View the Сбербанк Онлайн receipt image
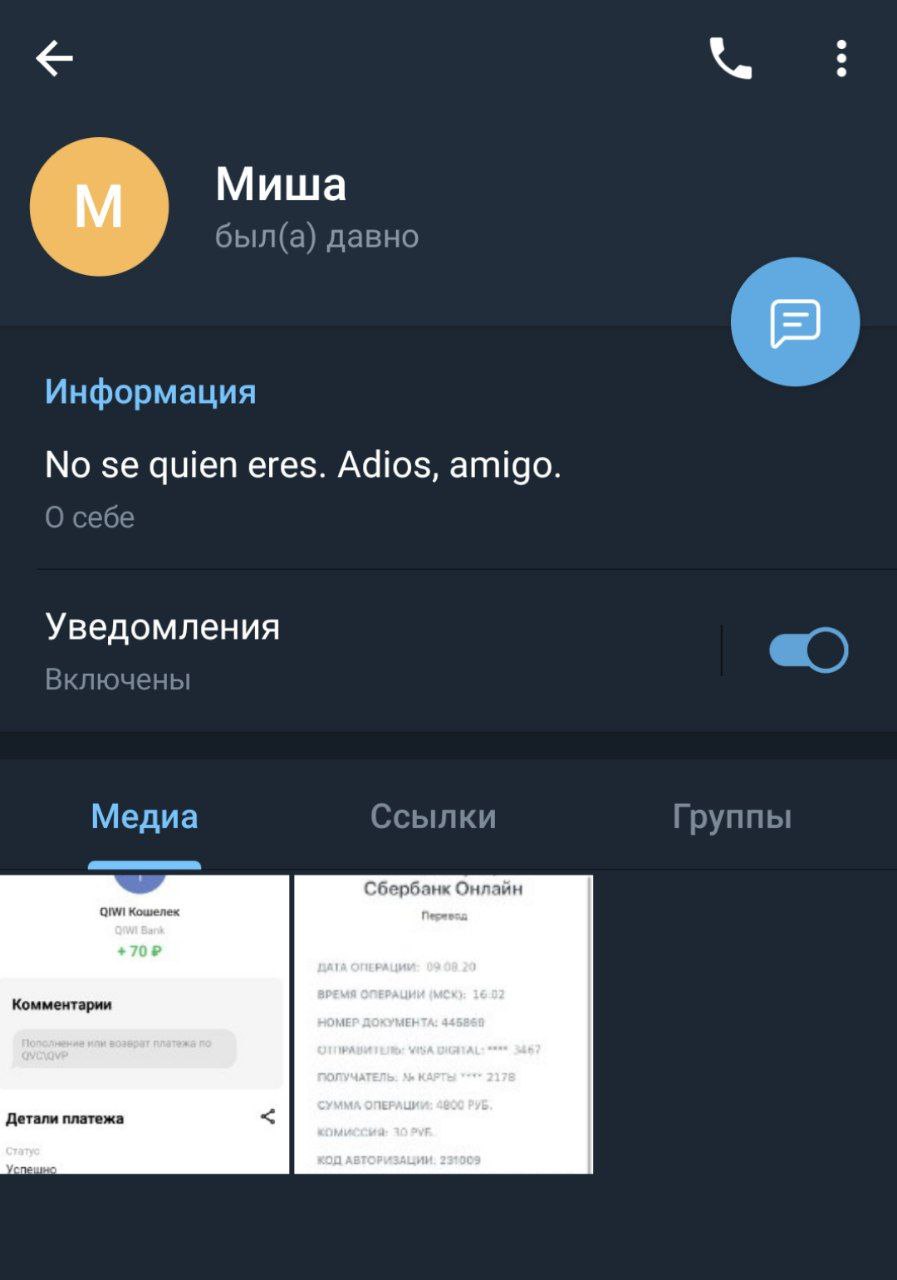The image size is (897, 1280). 443,1024
